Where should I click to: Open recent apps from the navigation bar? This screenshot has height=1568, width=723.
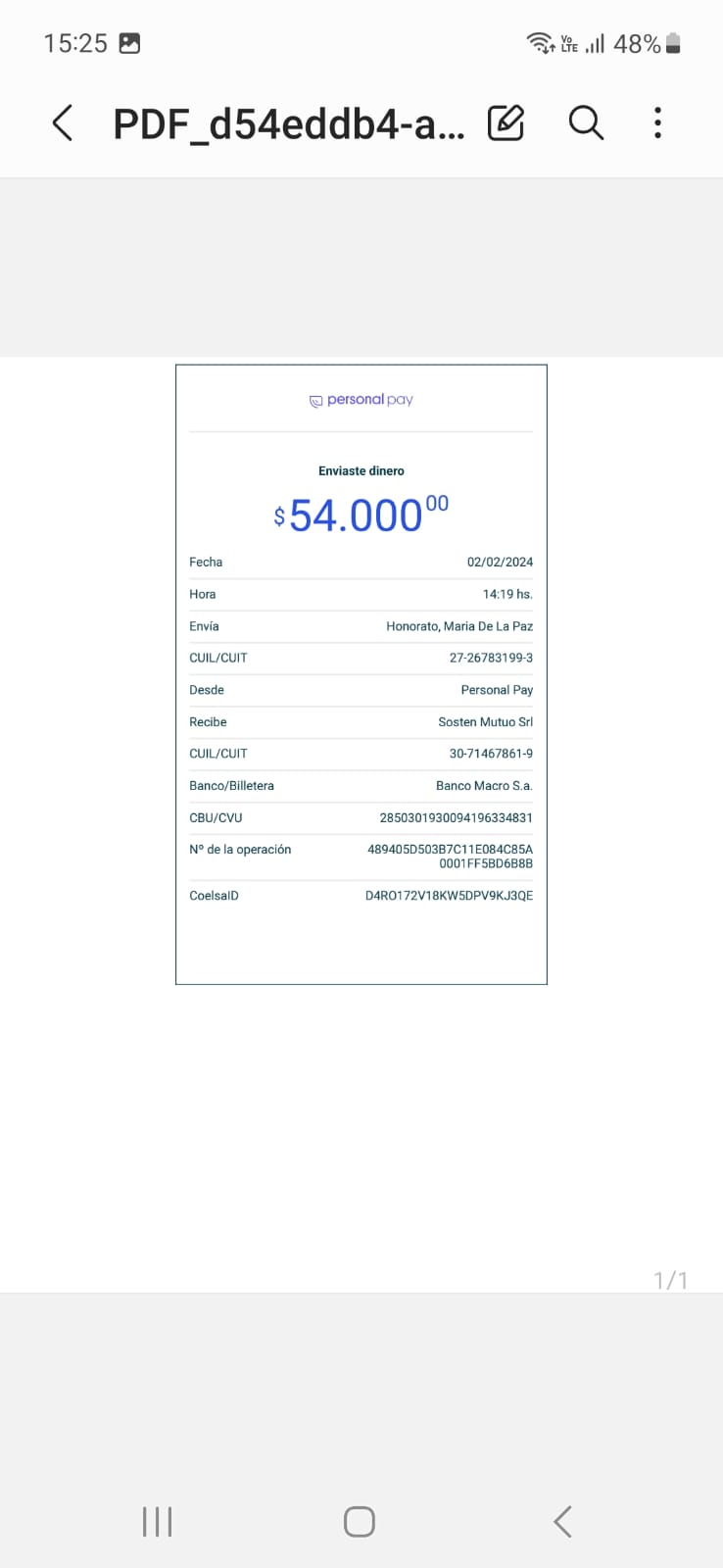pyautogui.click(x=157, y=1522)
